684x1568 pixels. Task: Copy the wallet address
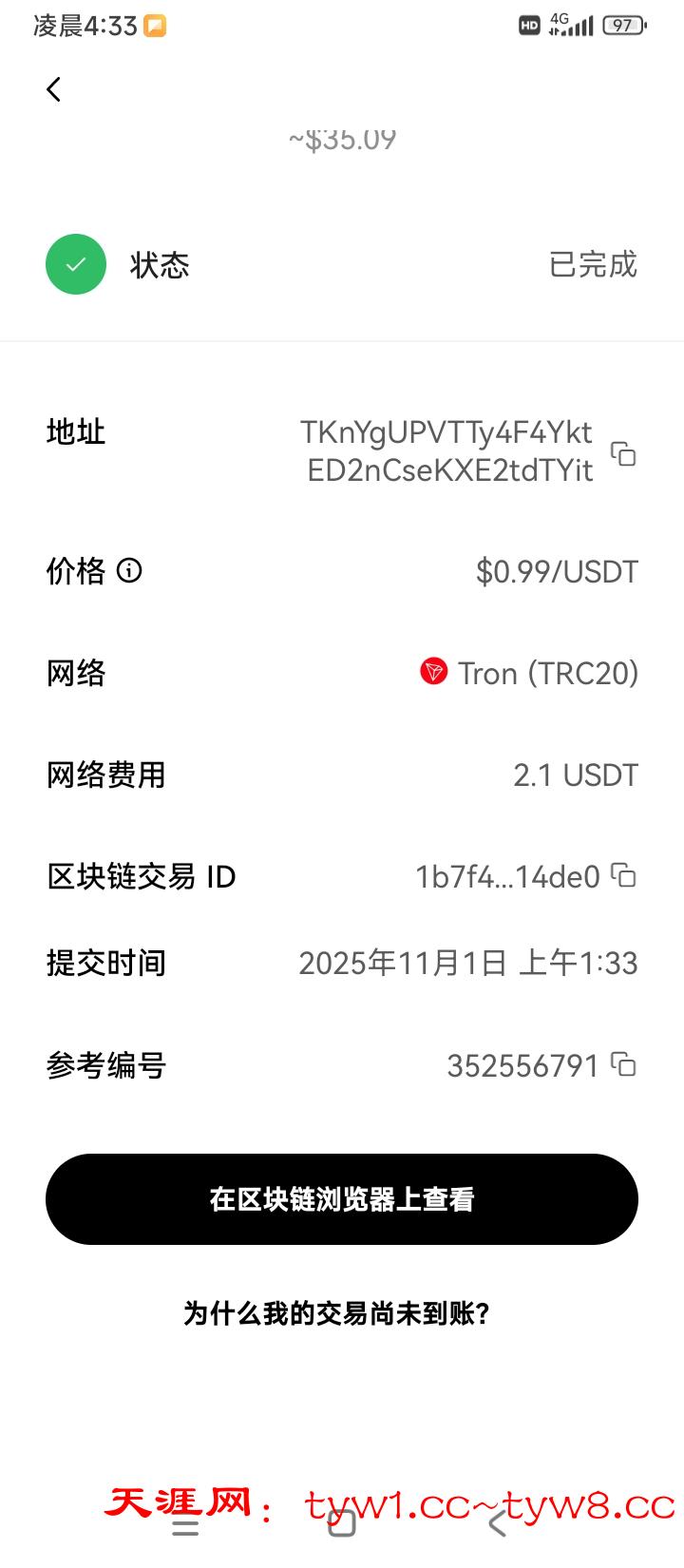coord(623,453)
